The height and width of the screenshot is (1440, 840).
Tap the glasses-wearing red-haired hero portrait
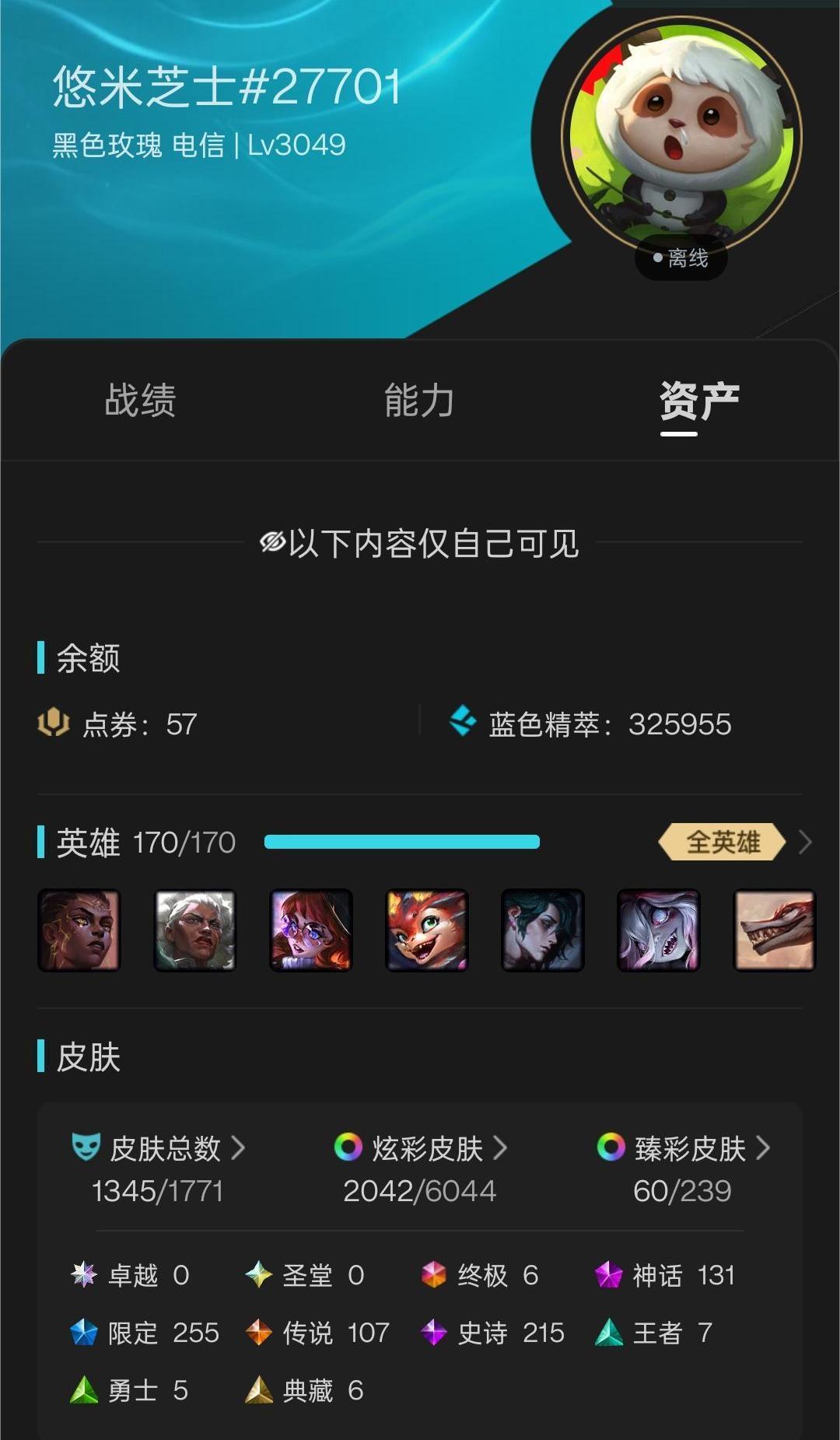[x=311, y=930]
